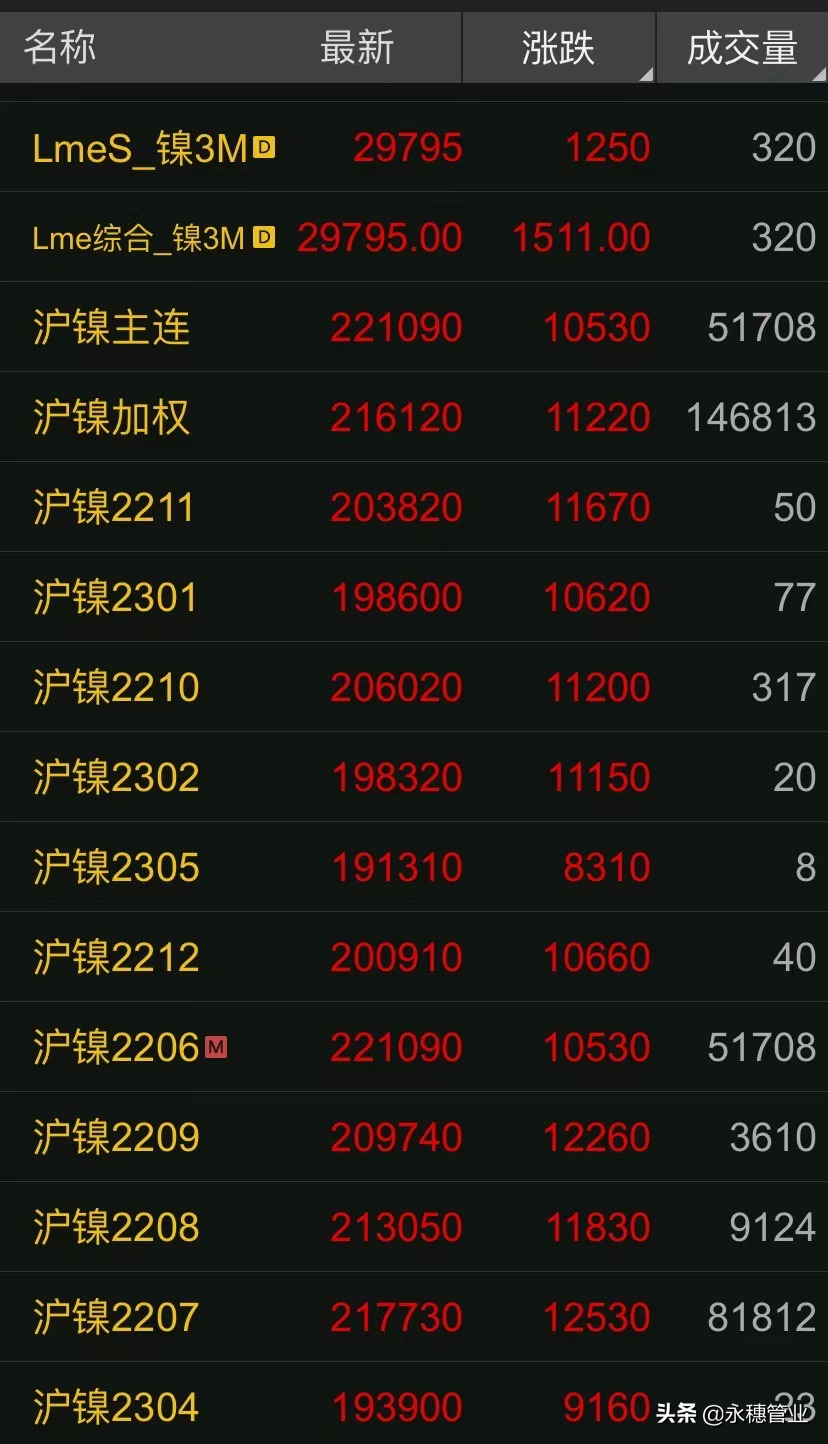Open 沪镍加权 contract details
This screenshot has width=828, height=1444.
click(x=414, y=417)
